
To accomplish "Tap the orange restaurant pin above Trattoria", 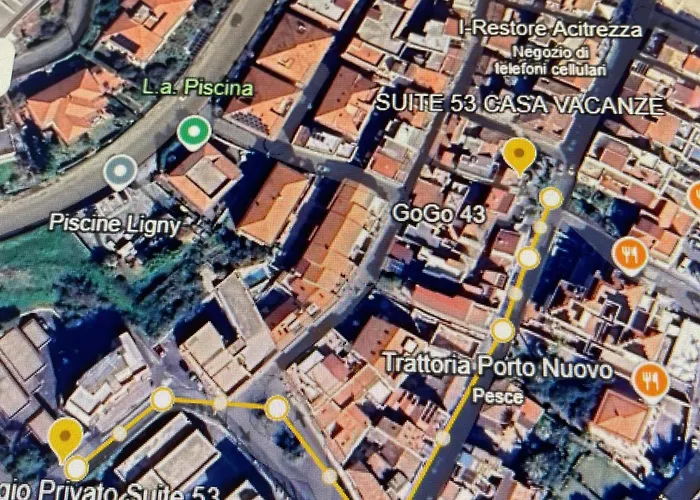I will [630, 254].
